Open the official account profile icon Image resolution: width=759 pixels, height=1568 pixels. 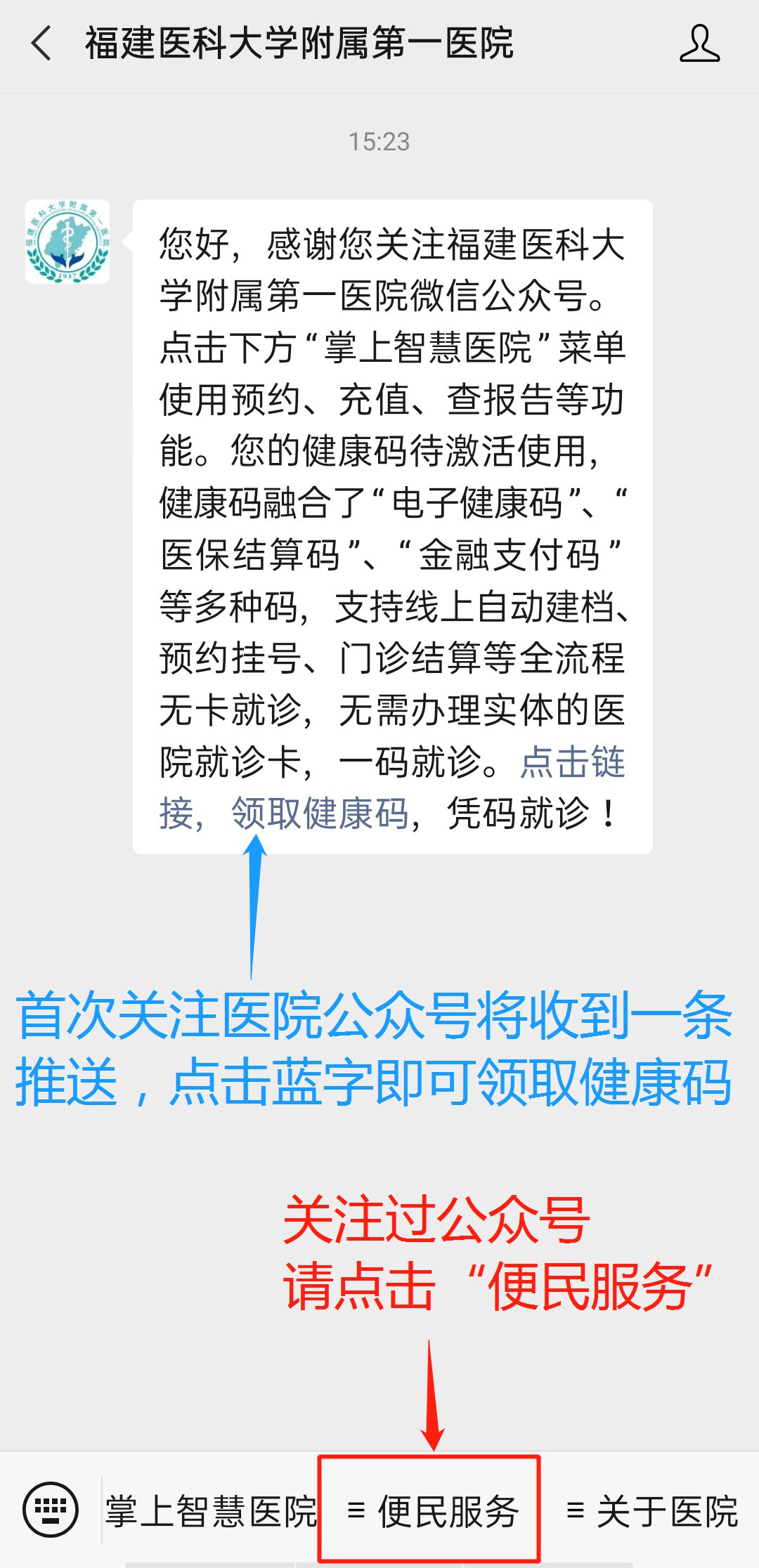click(x=699, y=44)
